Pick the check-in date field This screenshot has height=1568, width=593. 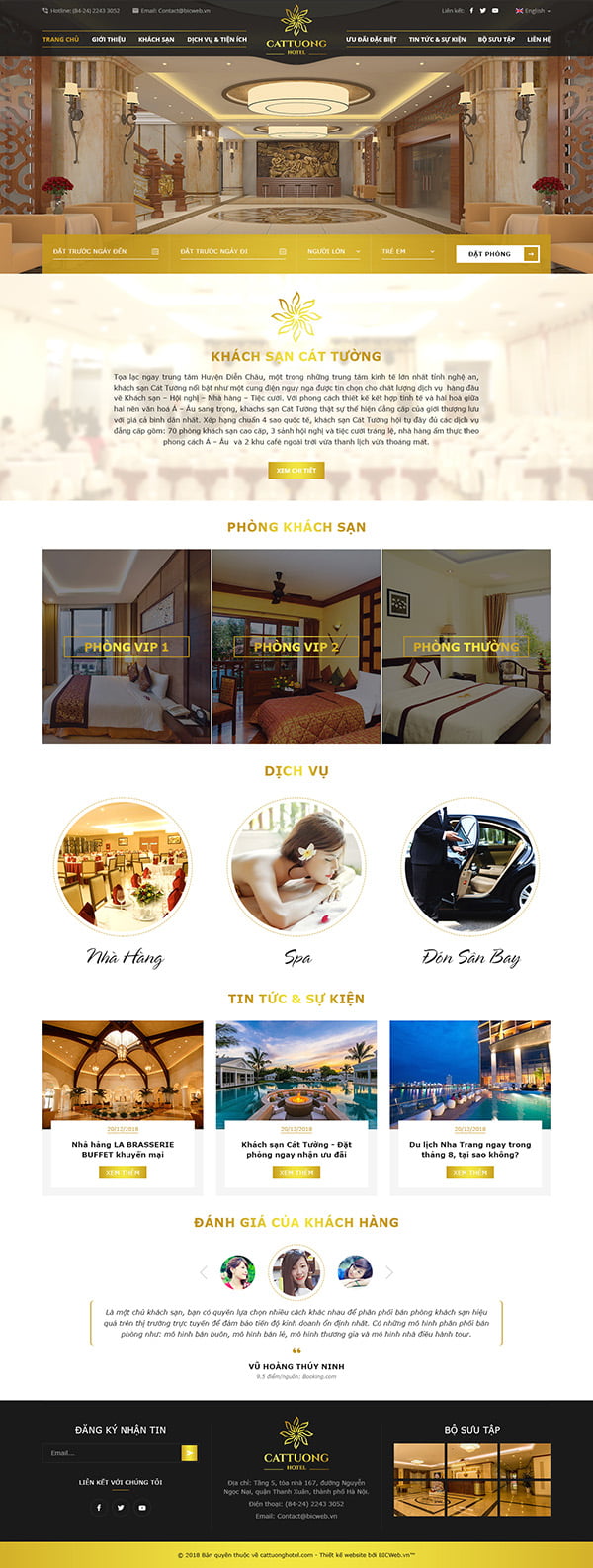tap(106, 252)
